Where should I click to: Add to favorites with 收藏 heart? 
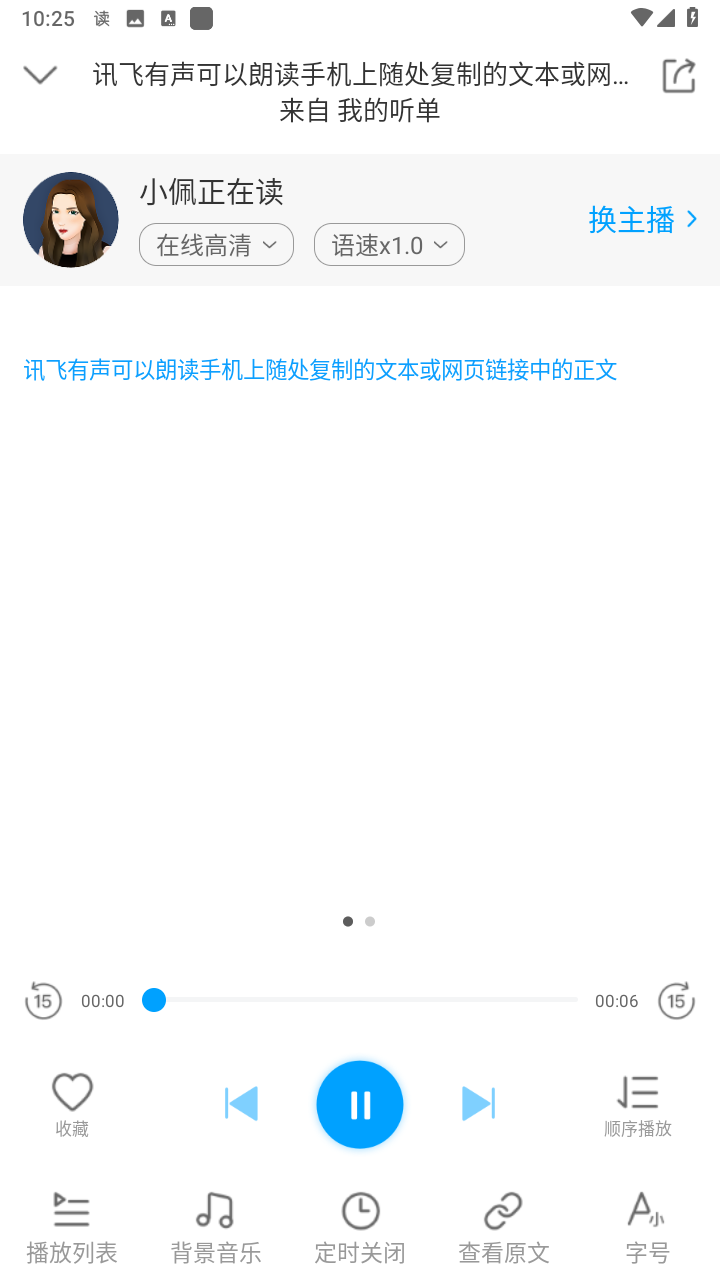pos(72,1104)
